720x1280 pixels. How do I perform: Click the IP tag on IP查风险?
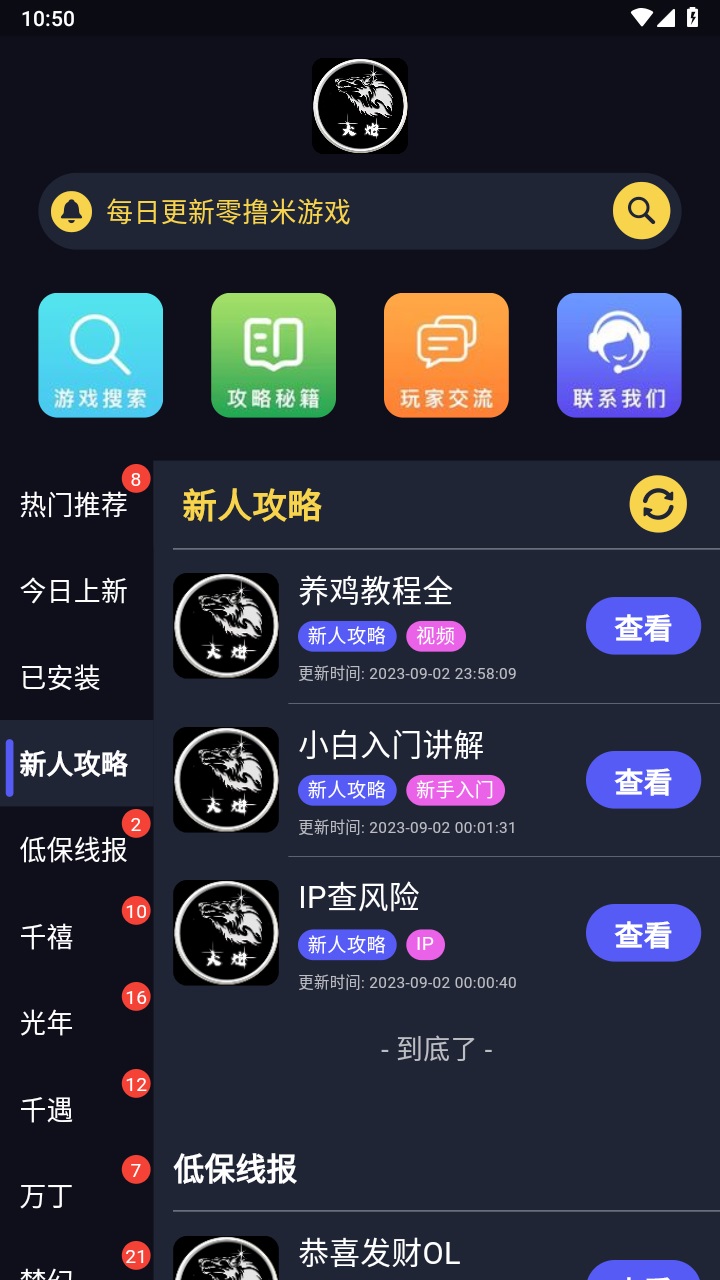point(425,944)
